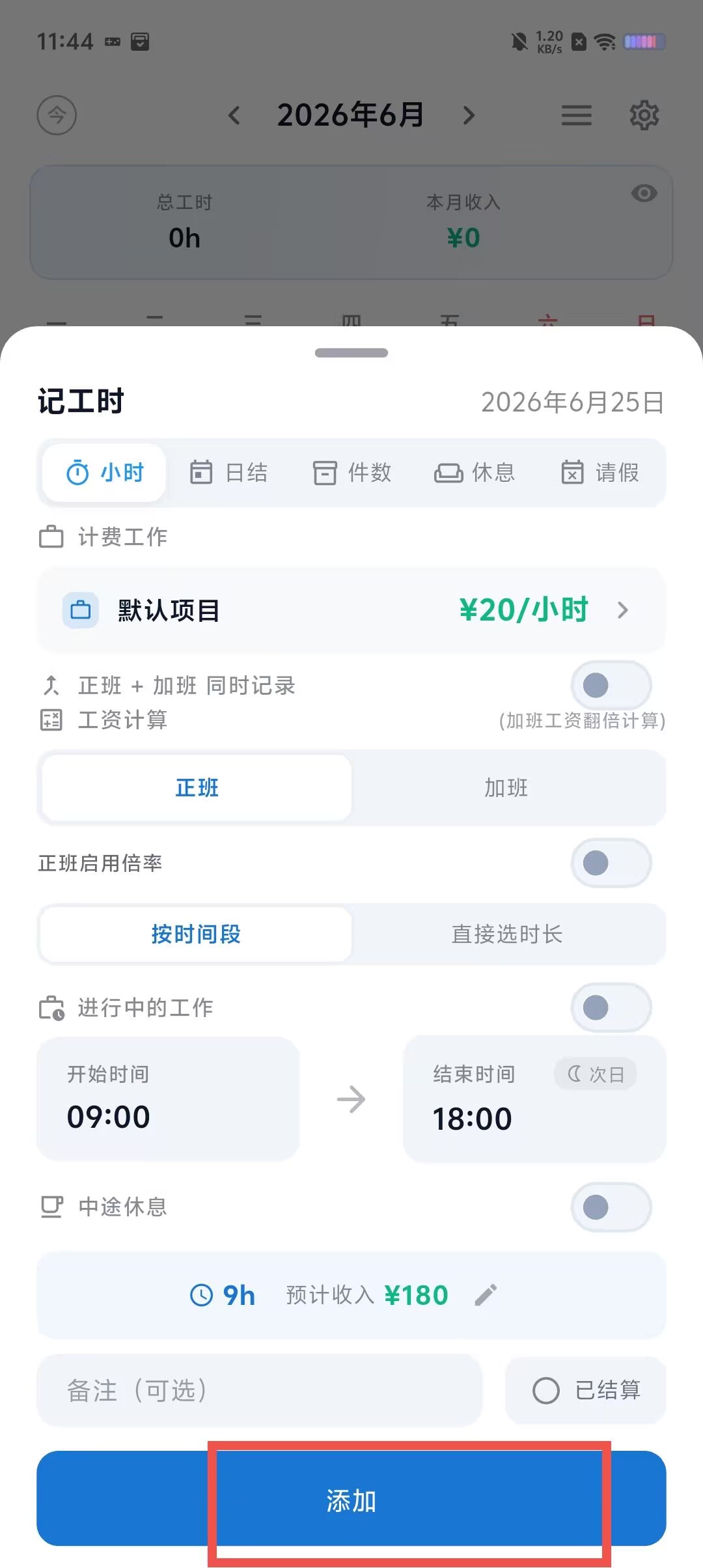Turn on 进行中的工作 switch
The width and height of the screenshot is (703, 1568).
[611, 1007]
